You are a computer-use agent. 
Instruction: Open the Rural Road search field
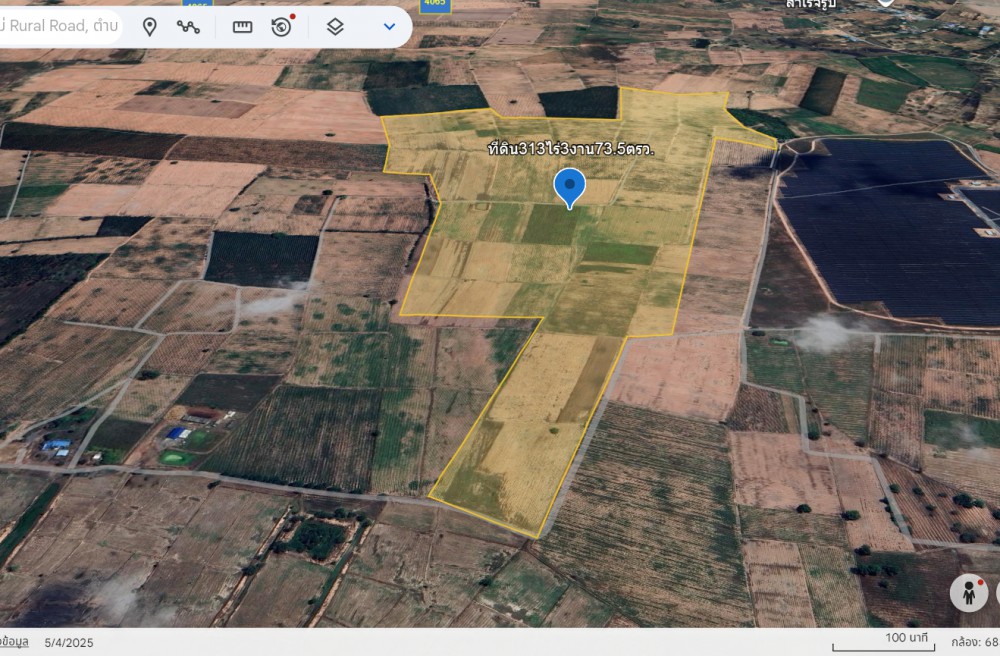pos(60,26)
